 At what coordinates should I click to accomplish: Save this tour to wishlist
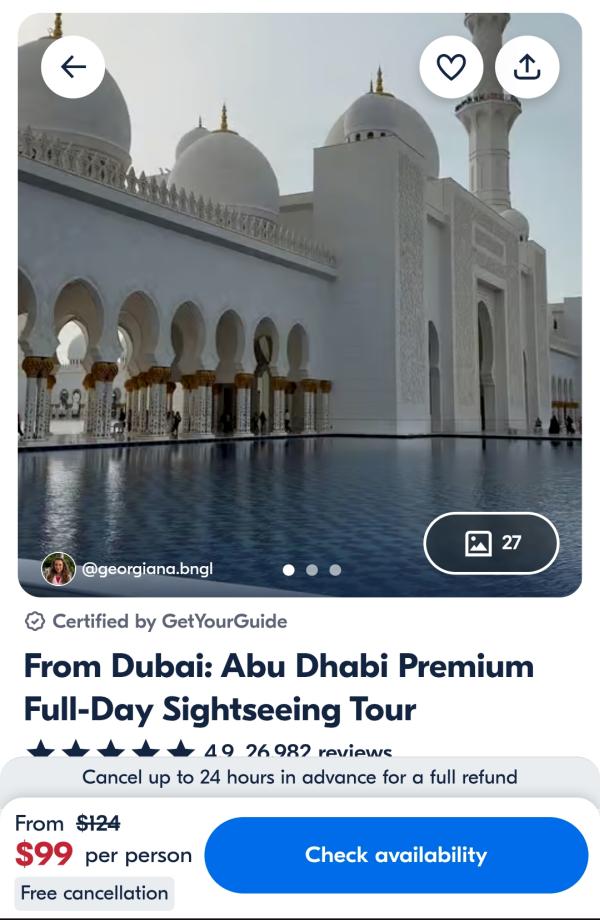click(451, 66)
